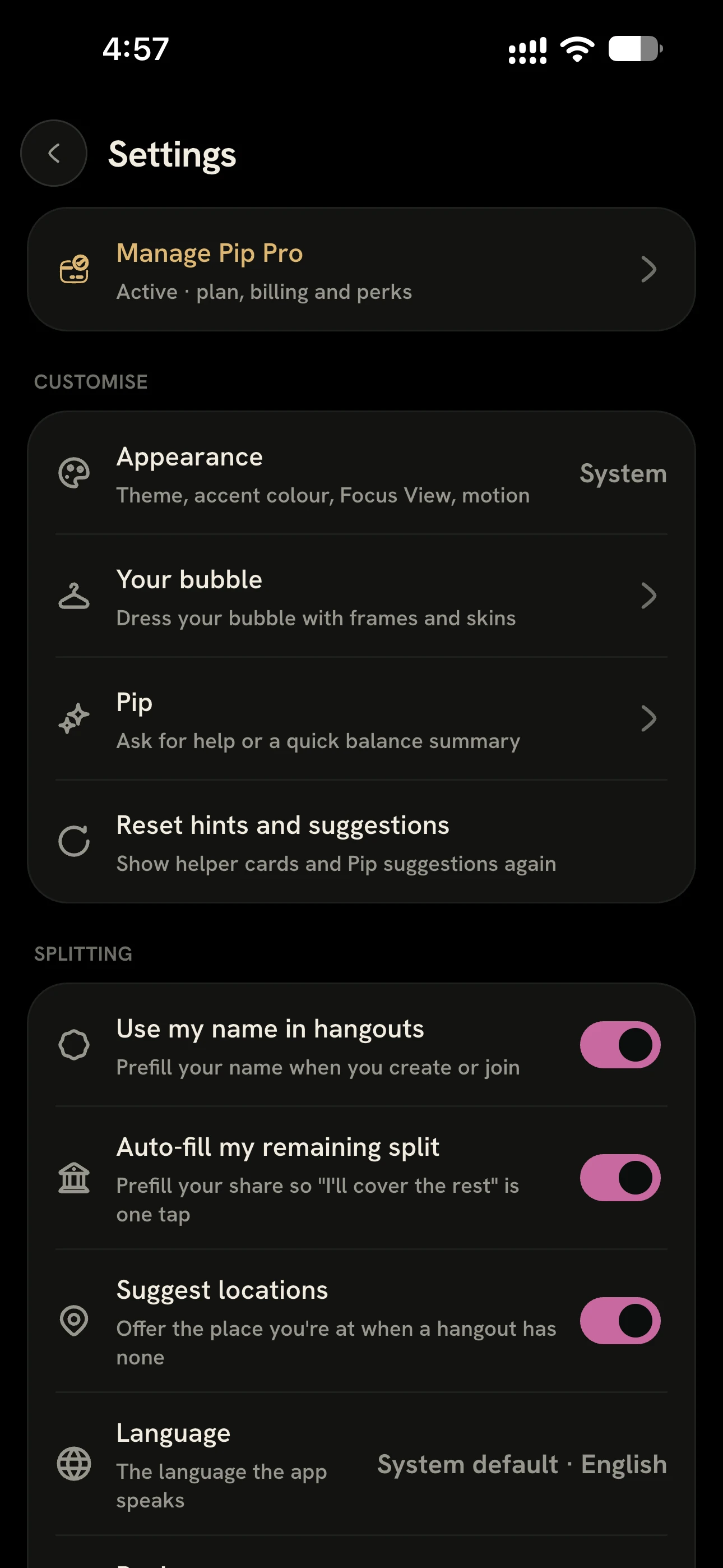Open the Pip assistant row
Image resolution: width=723 pixels, height=1568 pixels.
coord(361,719)
